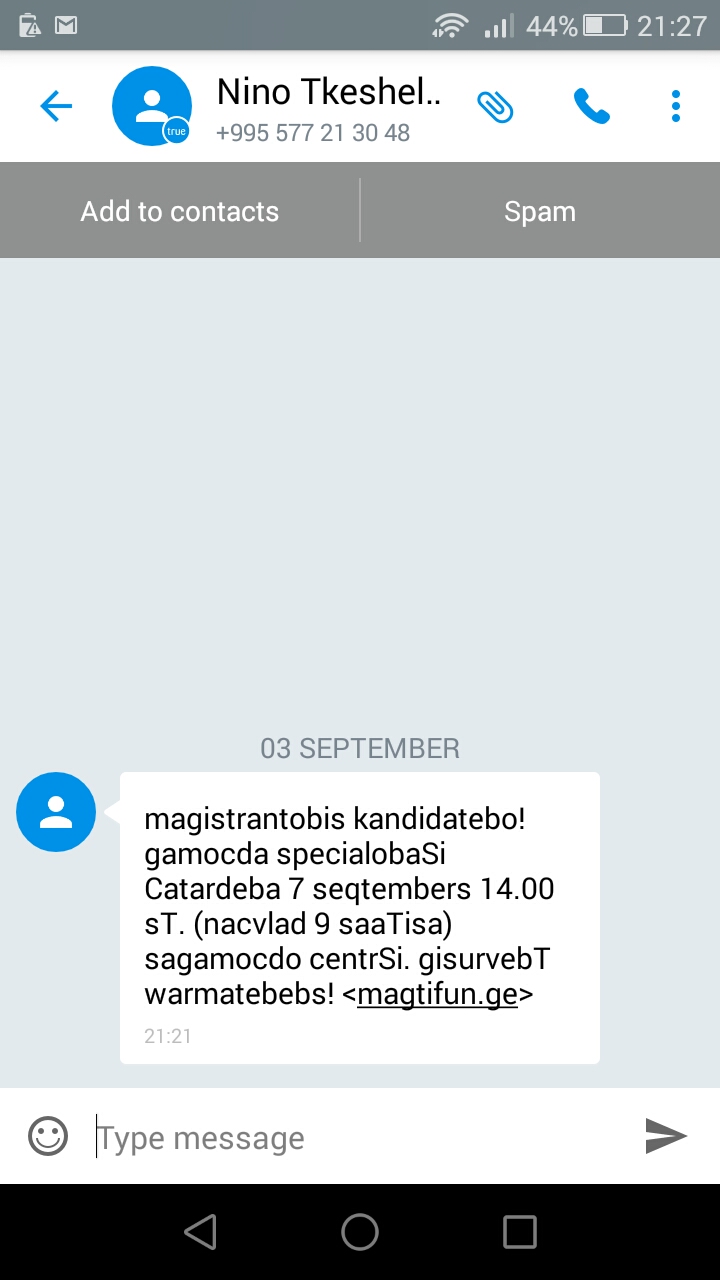This screenshot has height=1280, width=720.
Task: Open the emoji picker
Action: click(48, 1136)
